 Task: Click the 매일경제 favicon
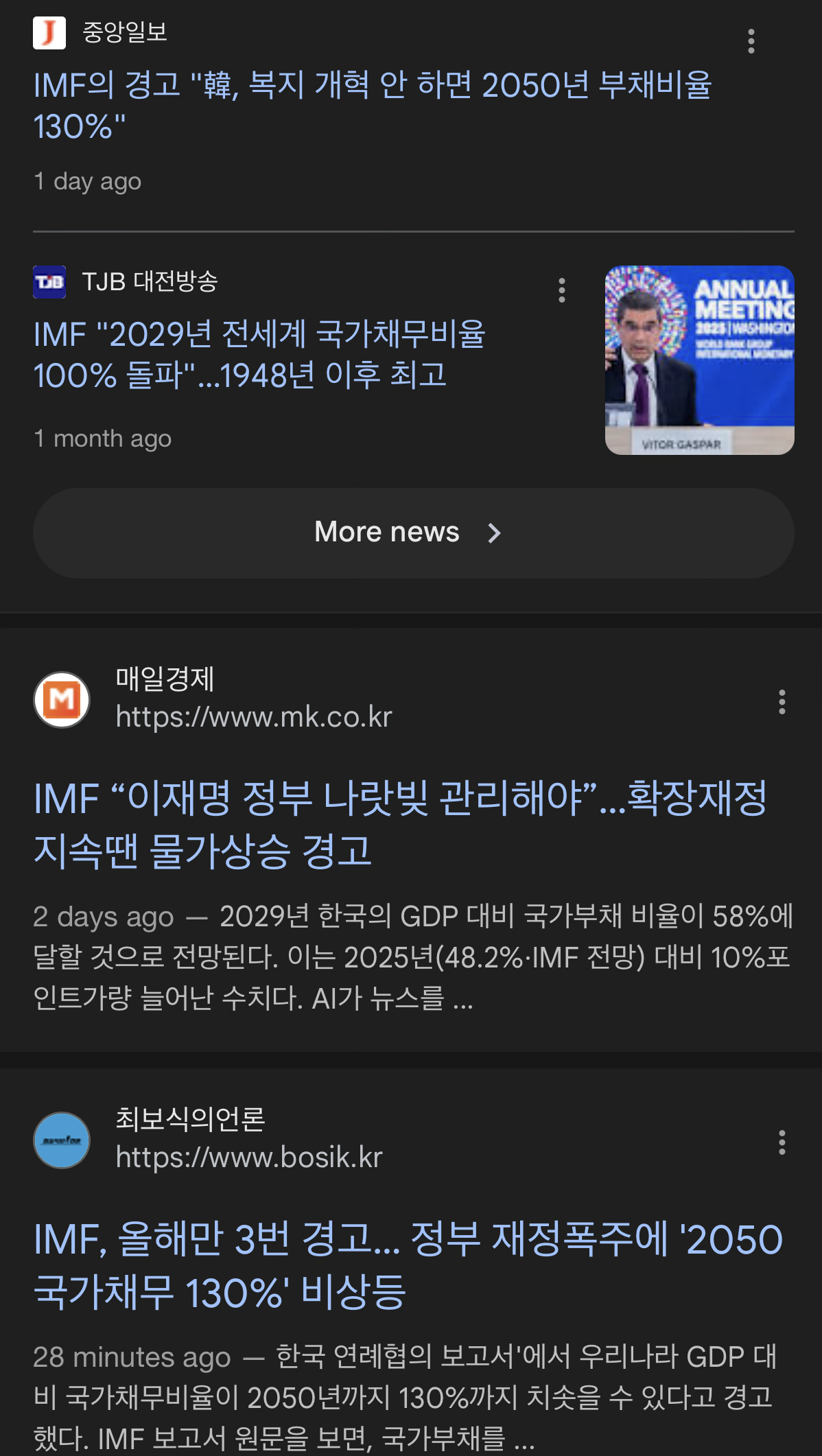(62, 699)
